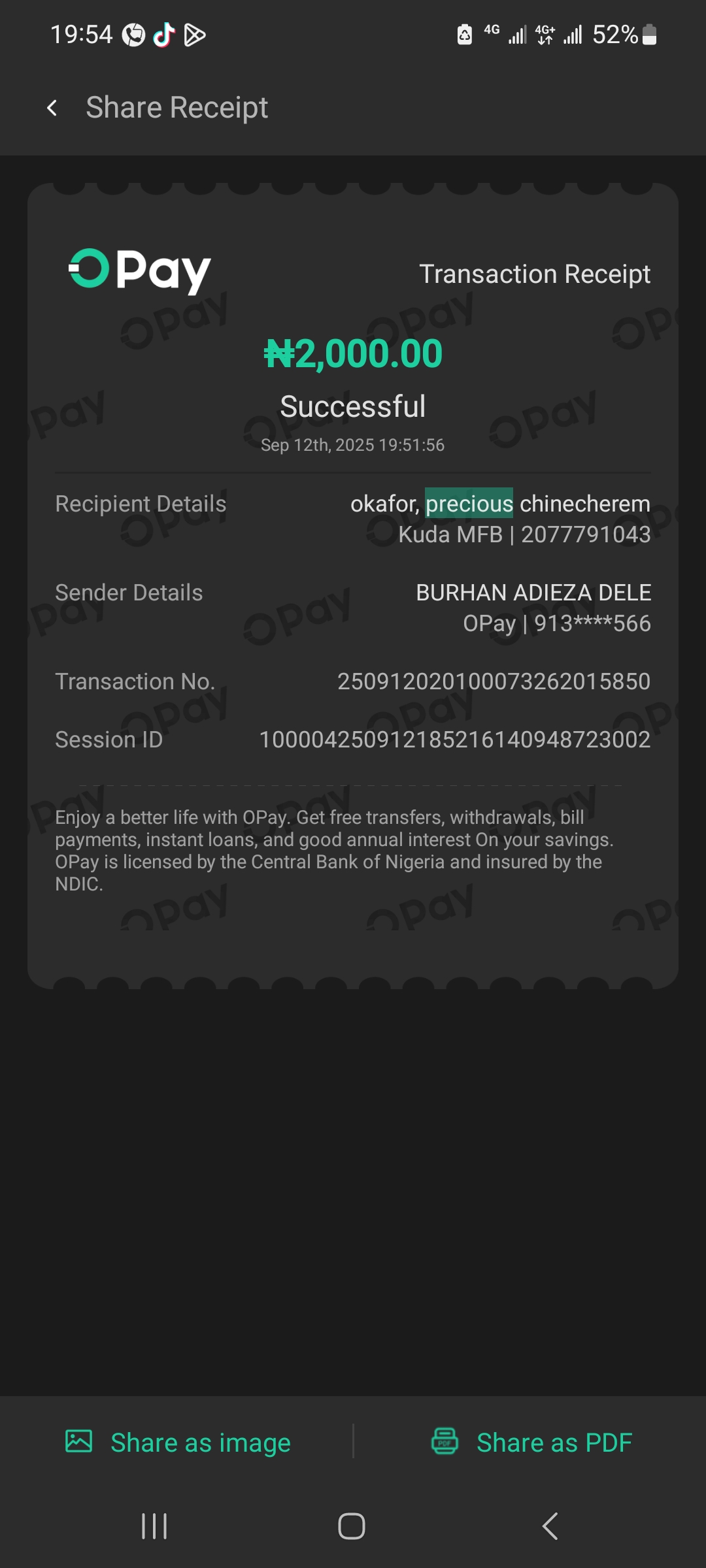
Task: Go to the home screen
Action: tap(352, 1526)
